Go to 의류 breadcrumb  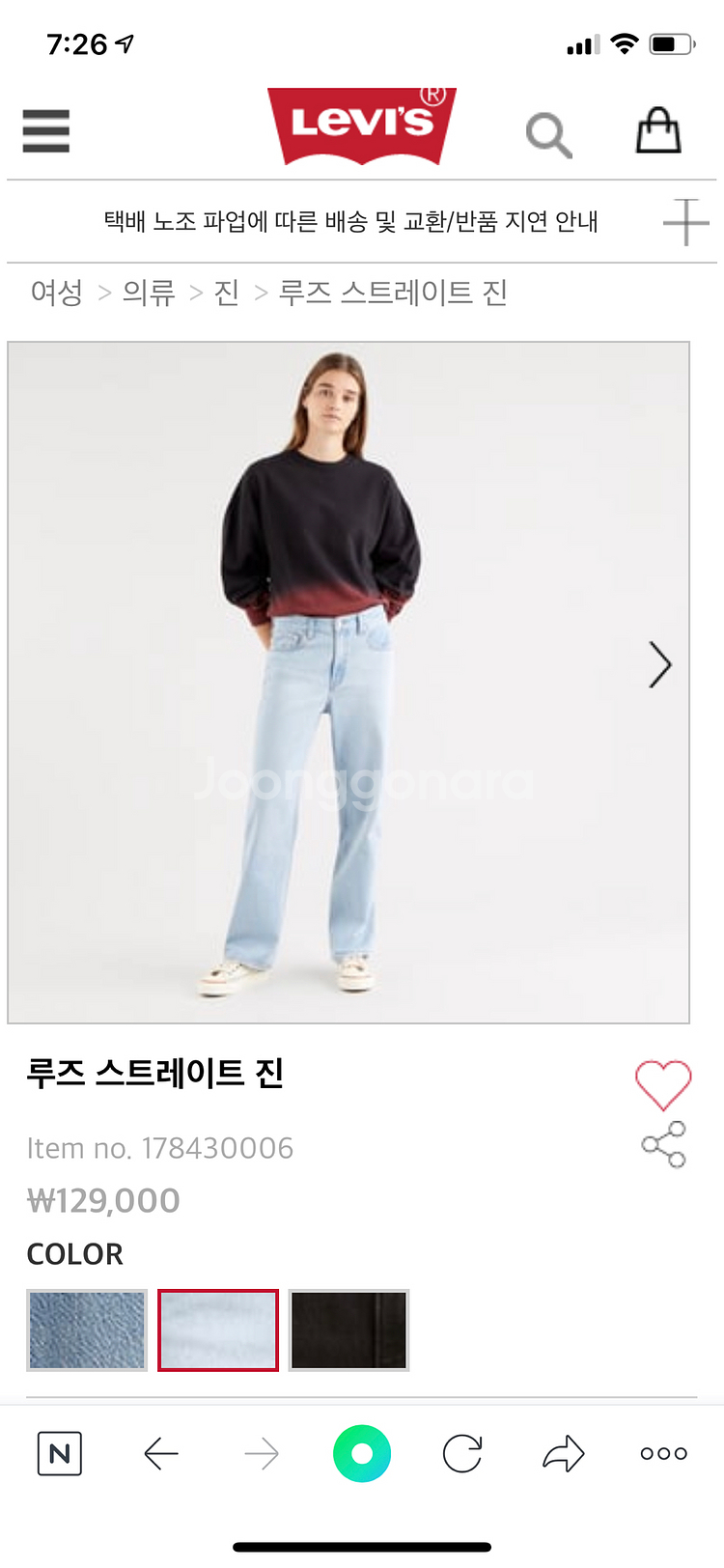[x=149, y=293]
